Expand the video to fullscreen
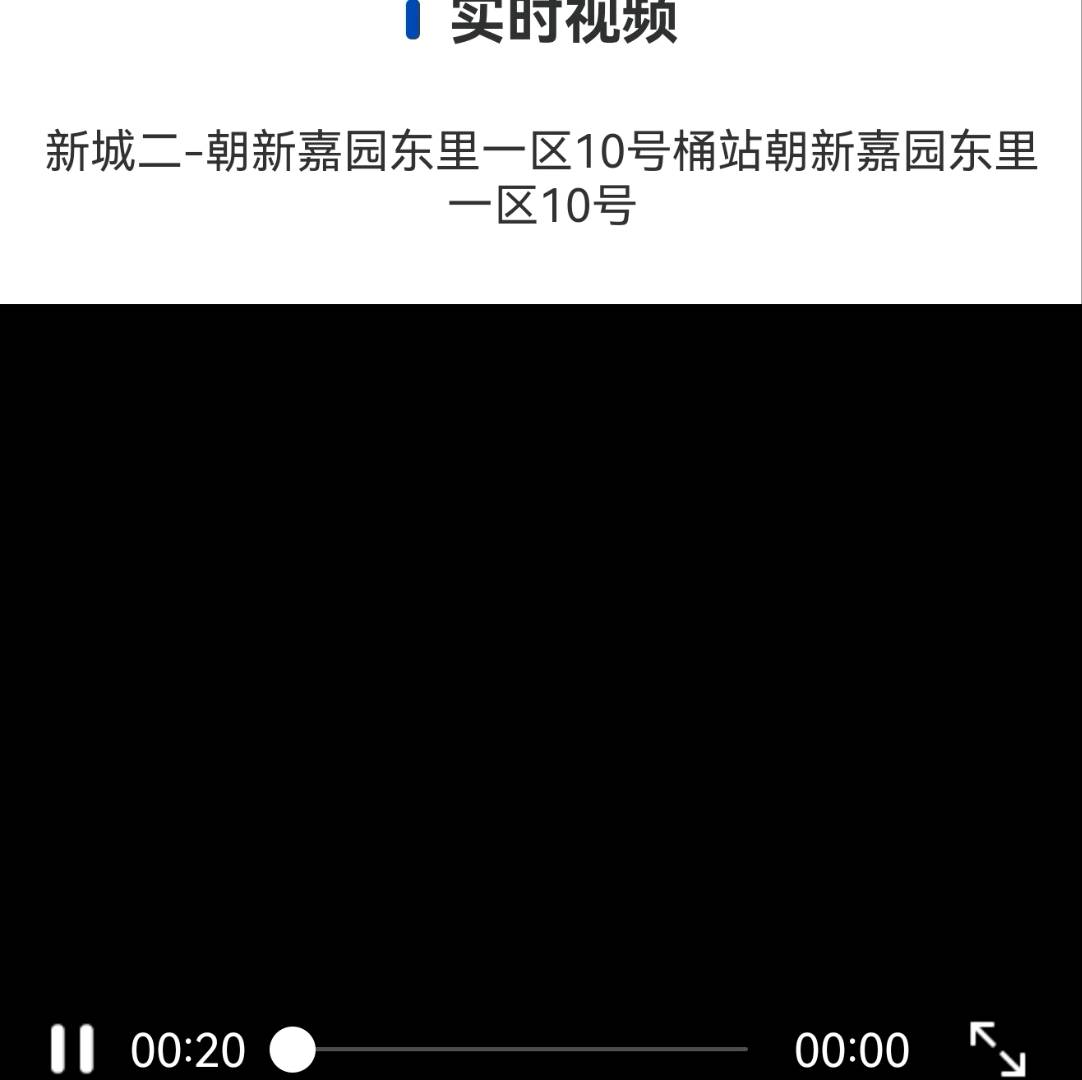 pos(998,1048)
